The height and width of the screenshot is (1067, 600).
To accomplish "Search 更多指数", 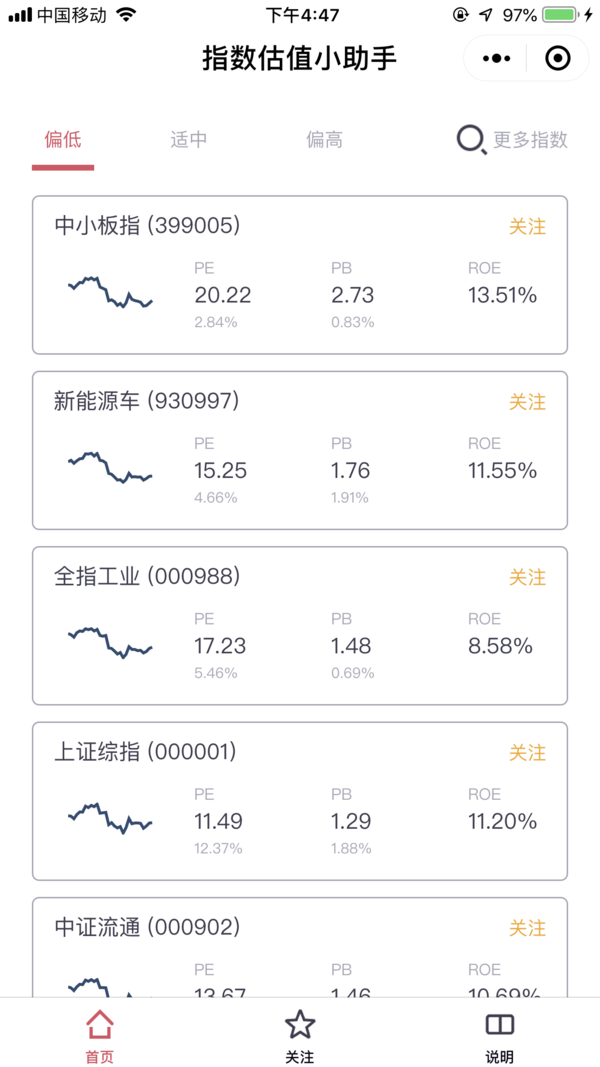I will click(512, 140).
